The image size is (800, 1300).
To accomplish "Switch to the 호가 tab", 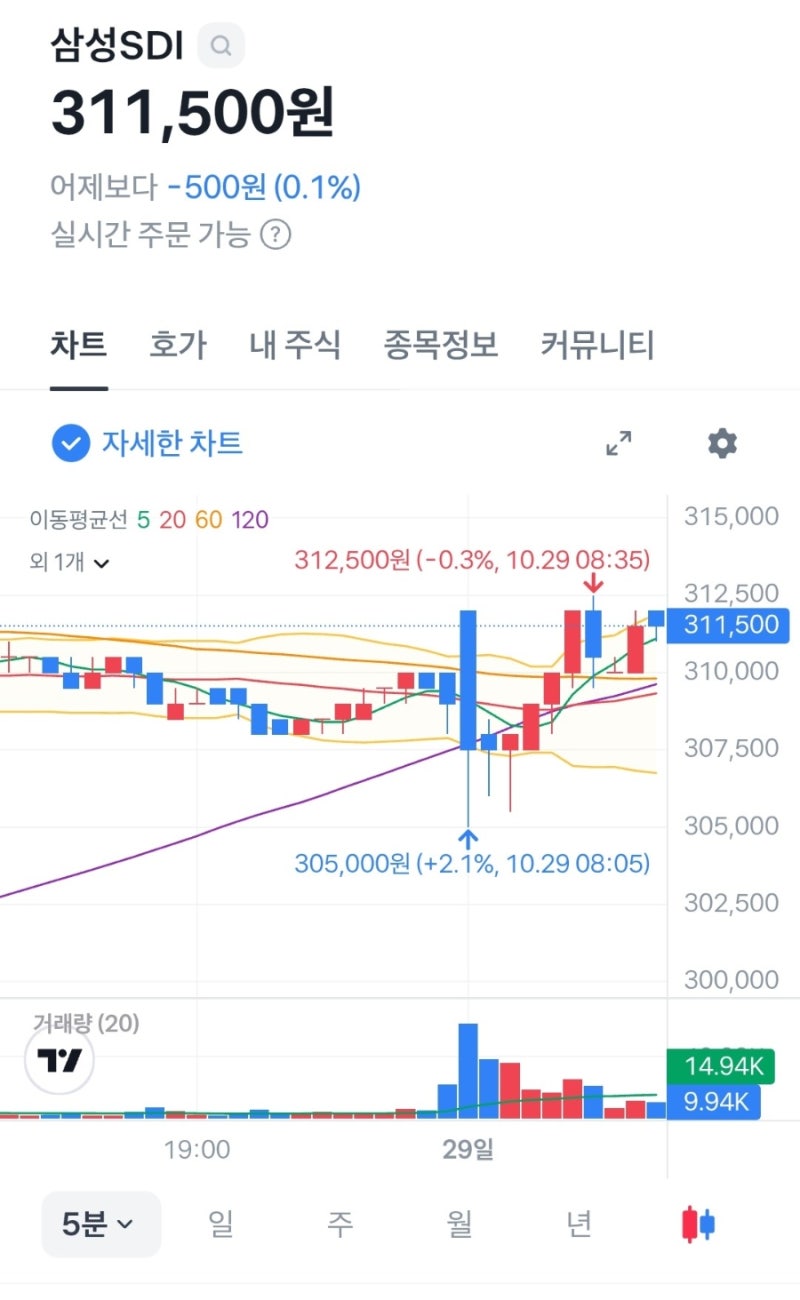I will 176,345.
